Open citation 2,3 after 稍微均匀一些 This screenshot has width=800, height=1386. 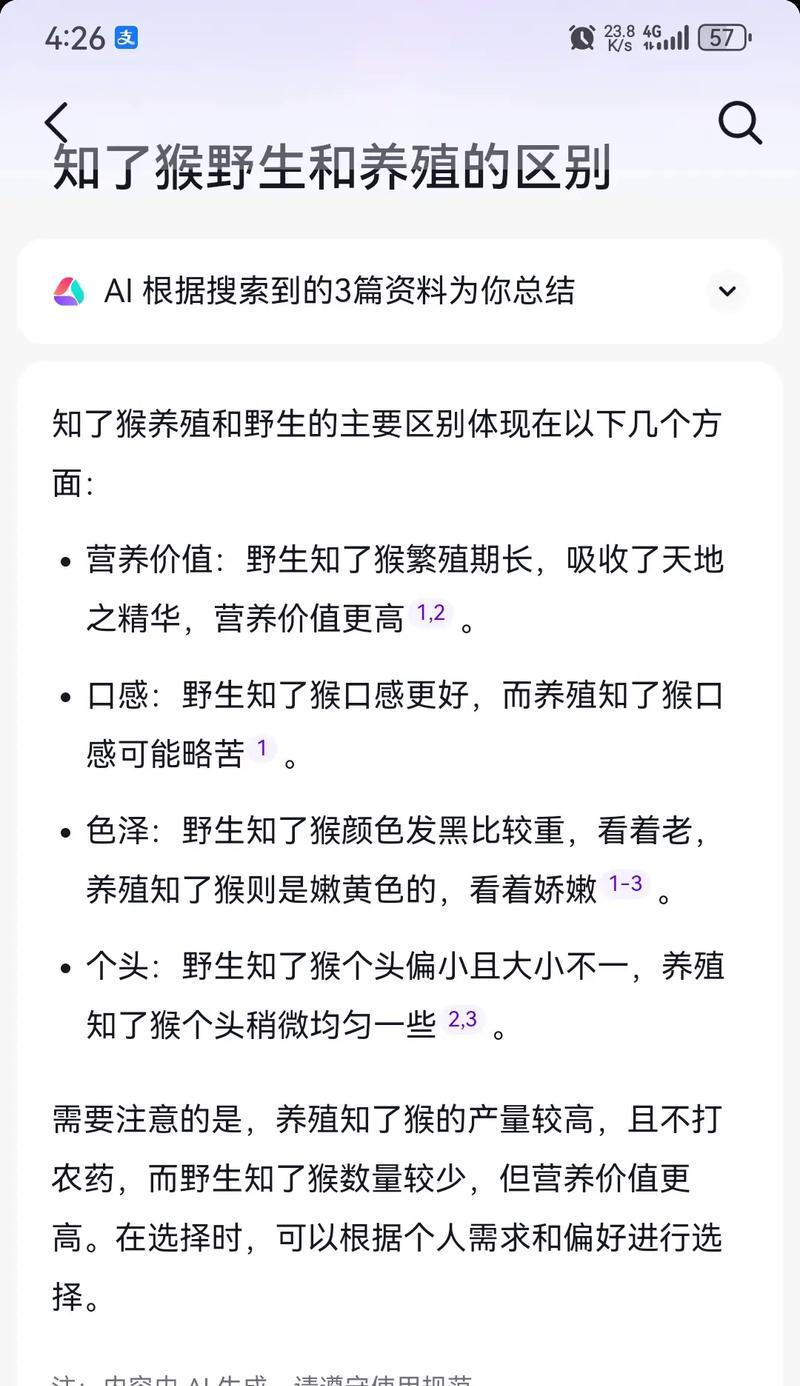463,1020
